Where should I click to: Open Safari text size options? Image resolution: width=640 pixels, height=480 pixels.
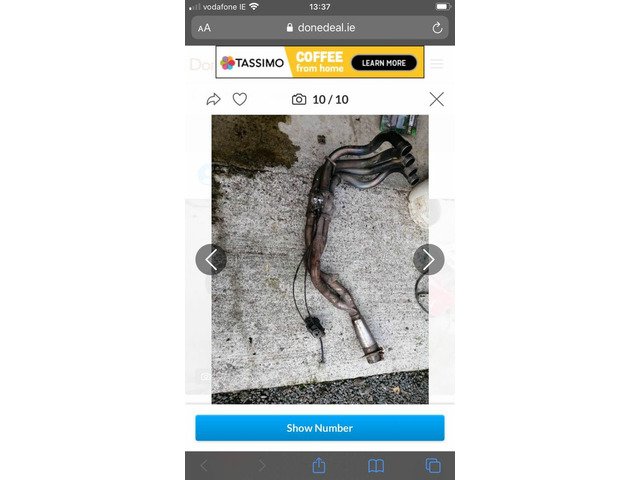click(x=204, y=28)
